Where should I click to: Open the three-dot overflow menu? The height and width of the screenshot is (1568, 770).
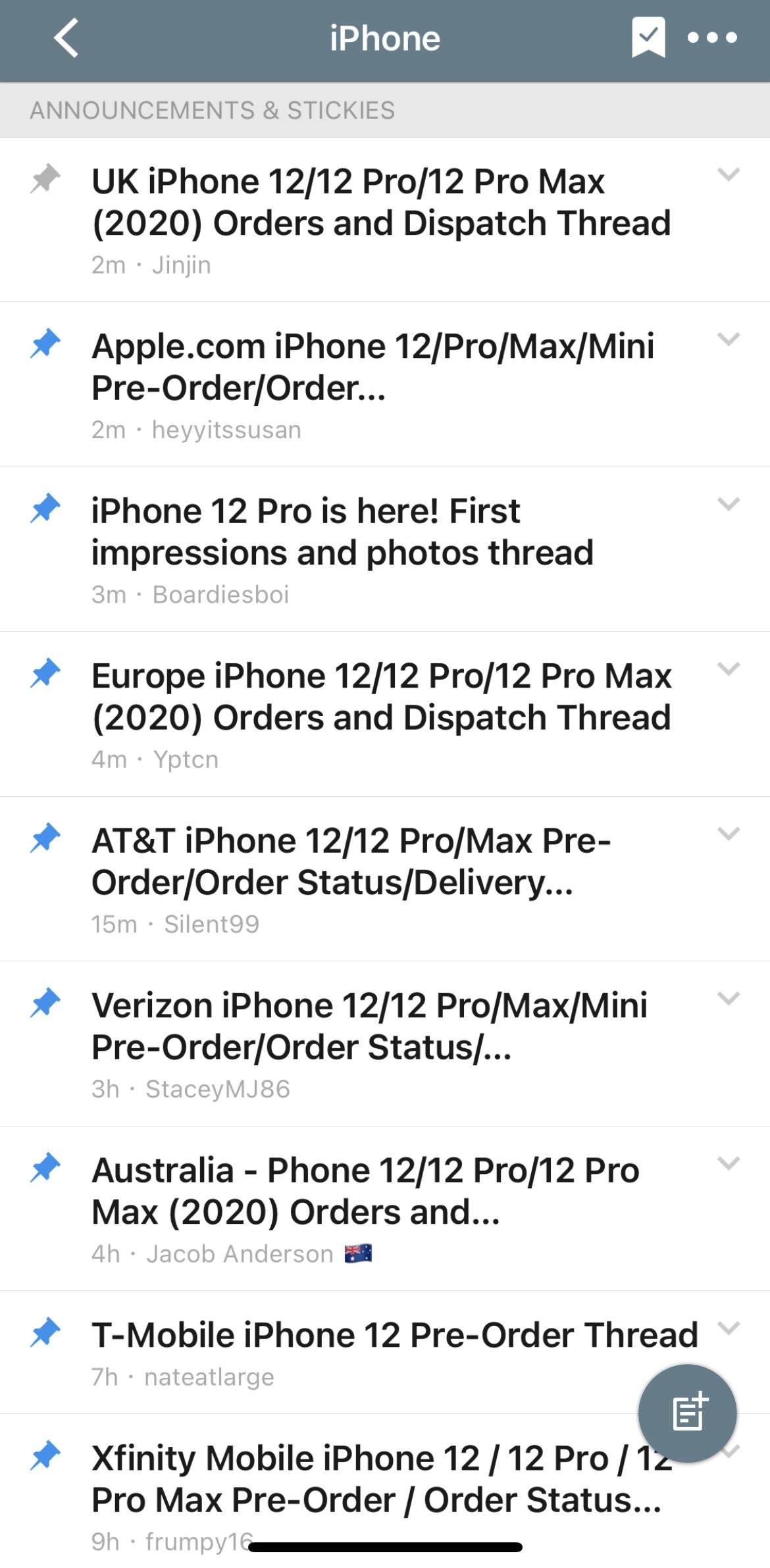coord(712,38)
